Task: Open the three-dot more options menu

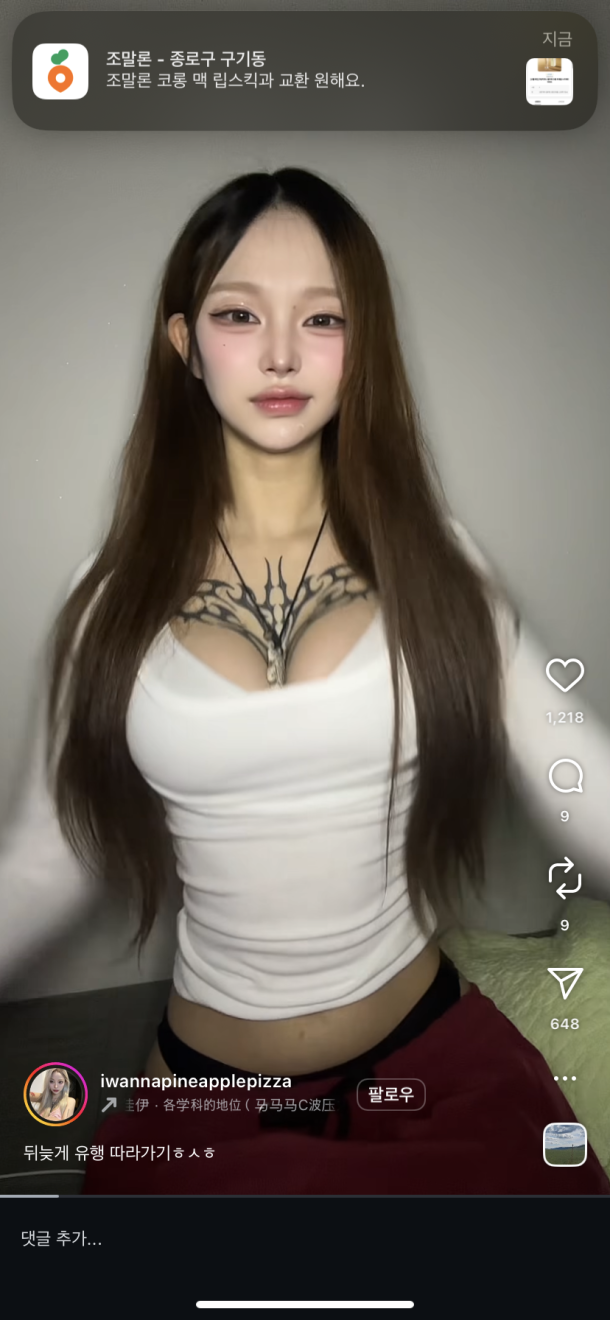Action: [564, 1079]
